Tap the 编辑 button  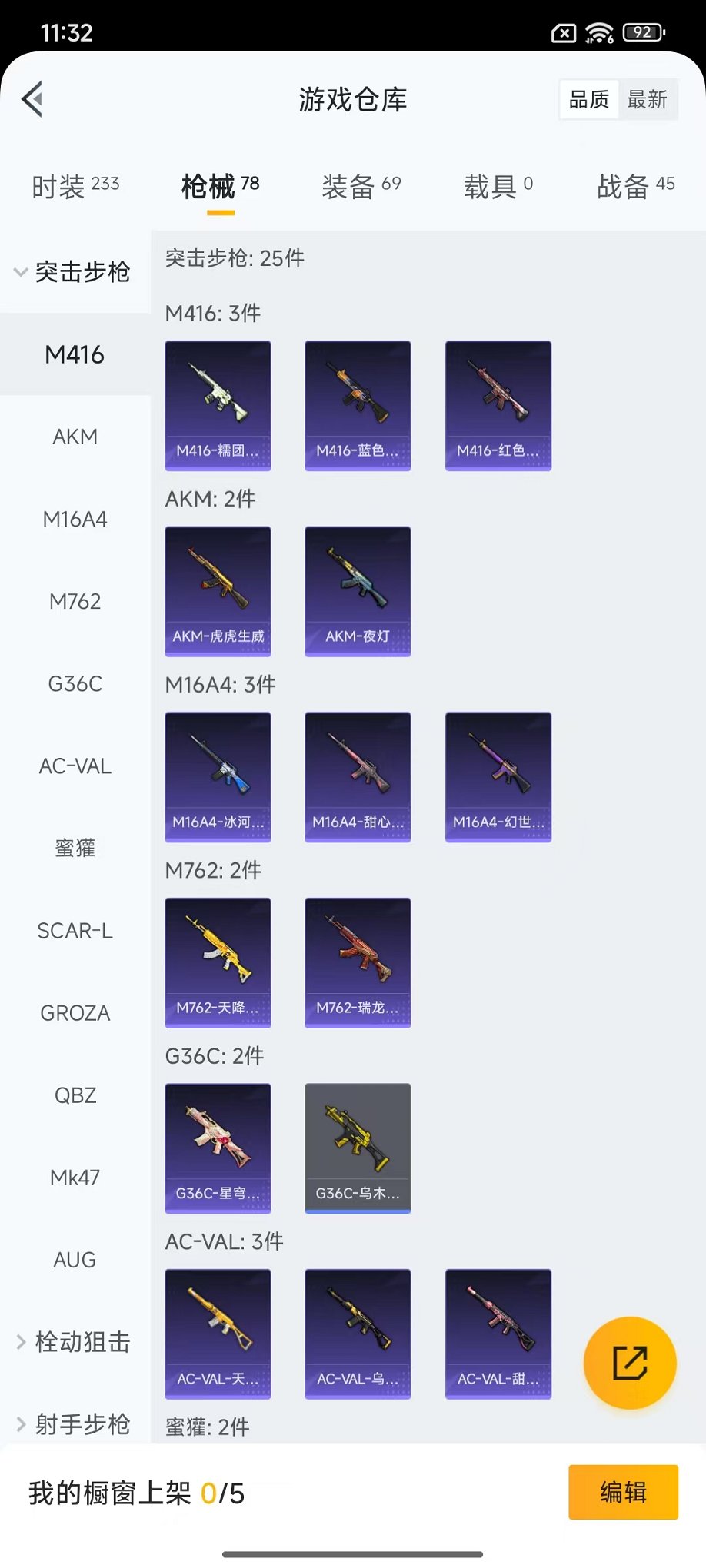pyautogui.click(x=623, y=1492)
